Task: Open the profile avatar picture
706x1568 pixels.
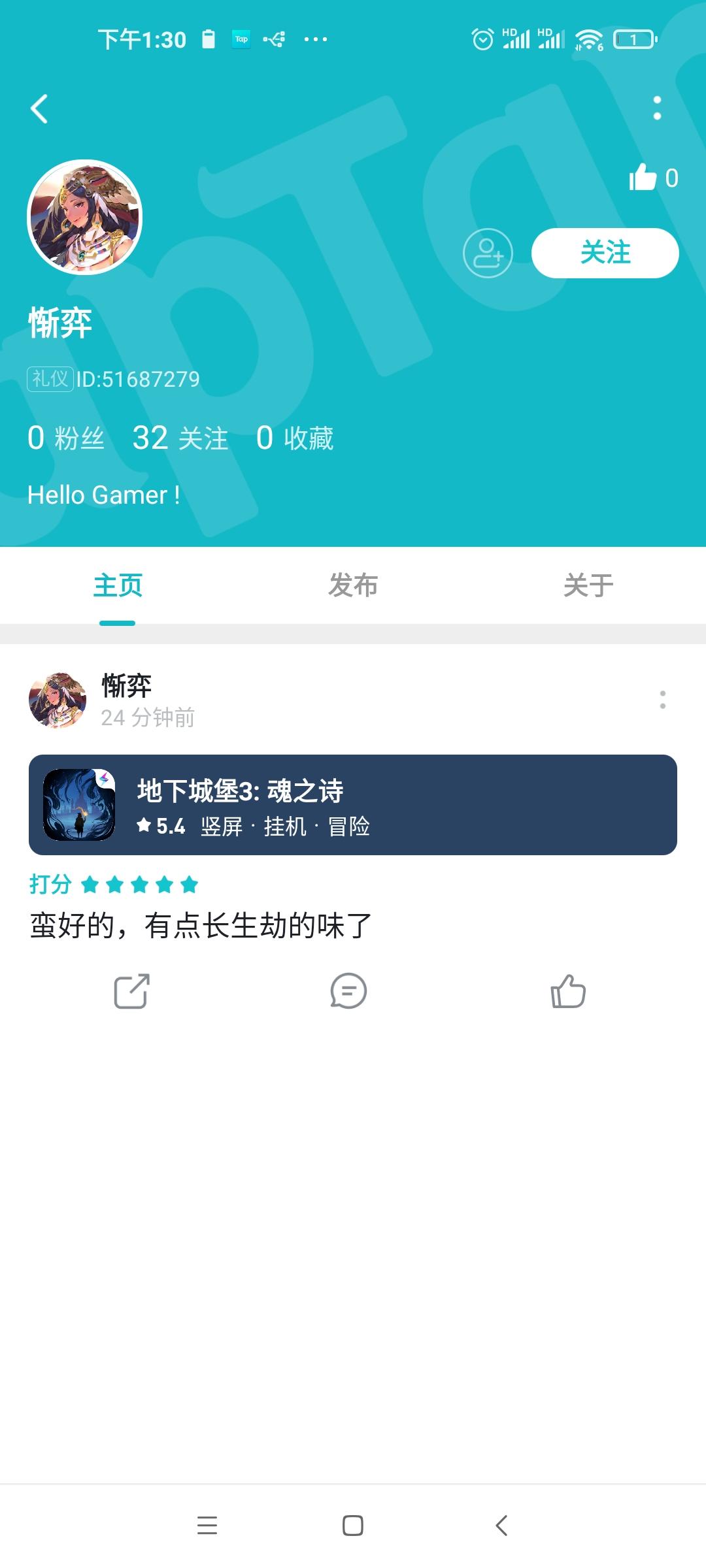Action: point(85,217)
